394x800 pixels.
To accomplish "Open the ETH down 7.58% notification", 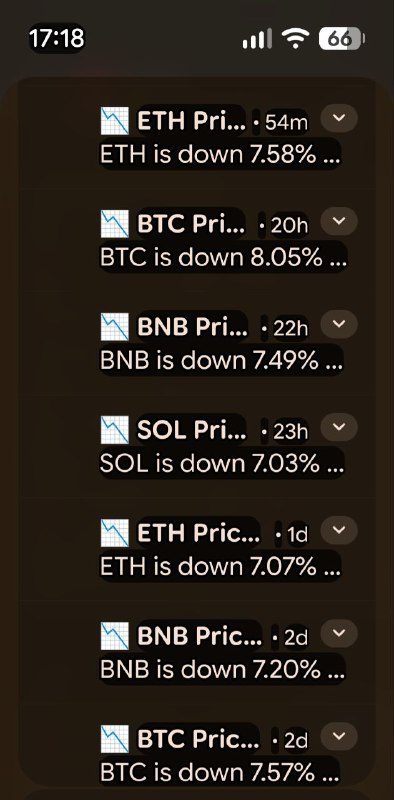I will [197, 138].
